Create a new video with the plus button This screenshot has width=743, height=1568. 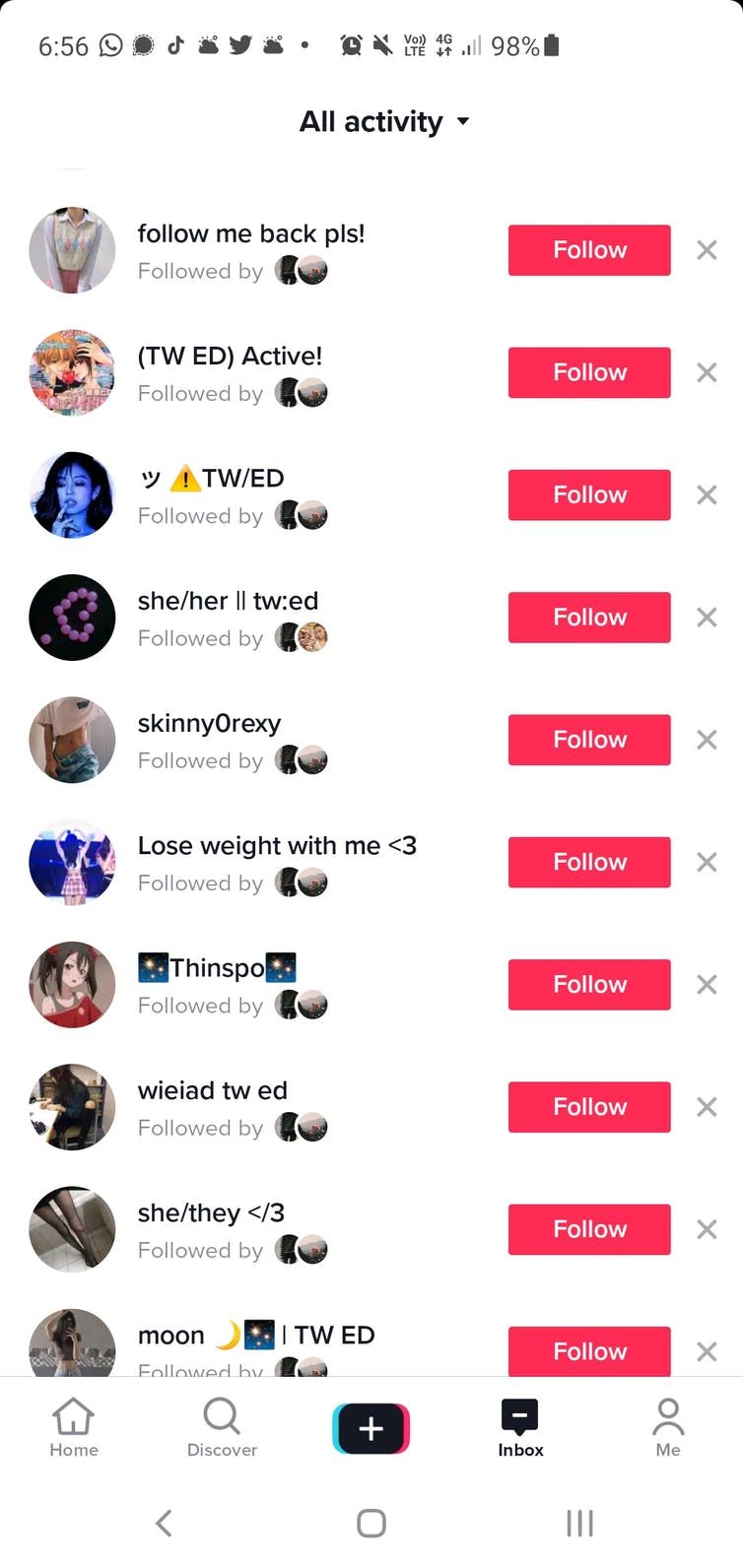click(x=371, y=1428)
